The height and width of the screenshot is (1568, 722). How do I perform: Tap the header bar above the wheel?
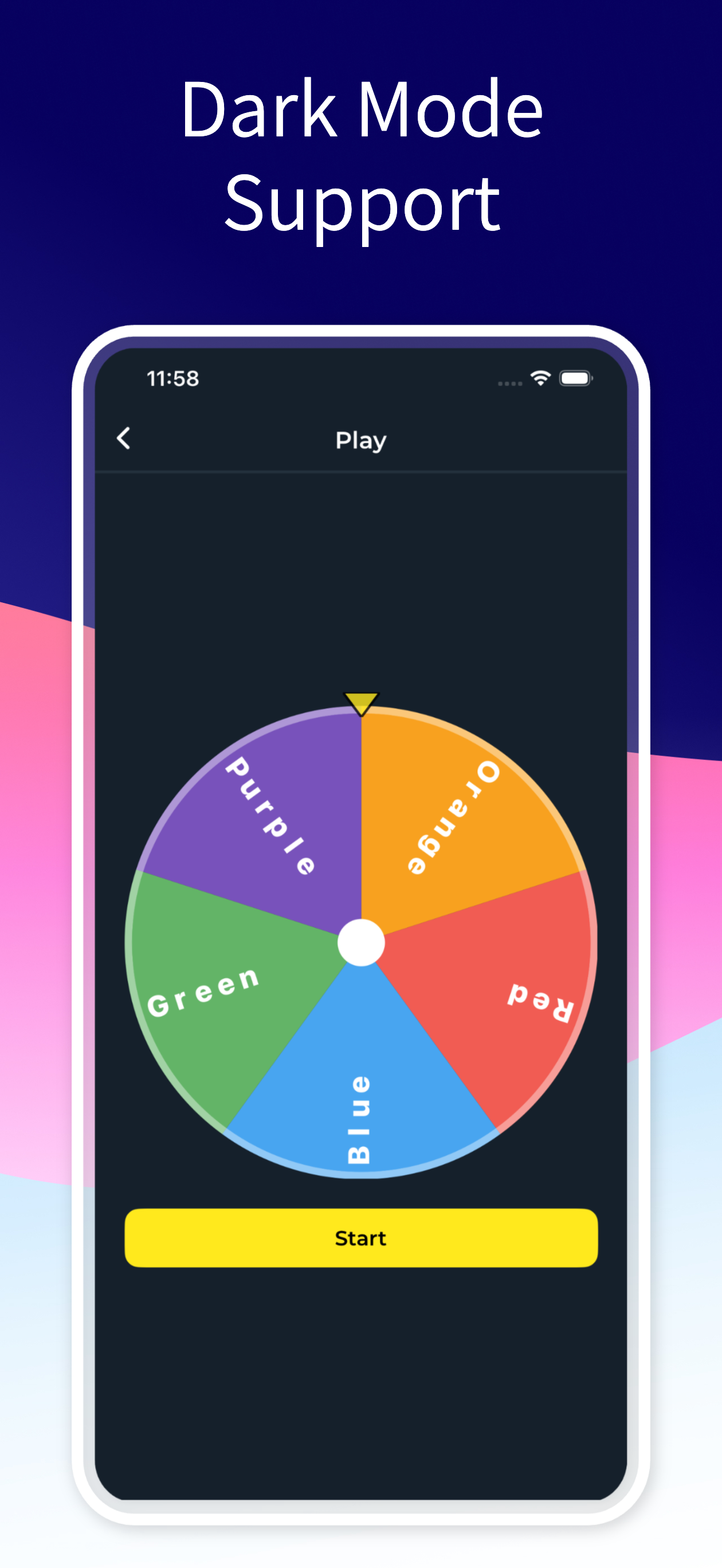(360, 440)
